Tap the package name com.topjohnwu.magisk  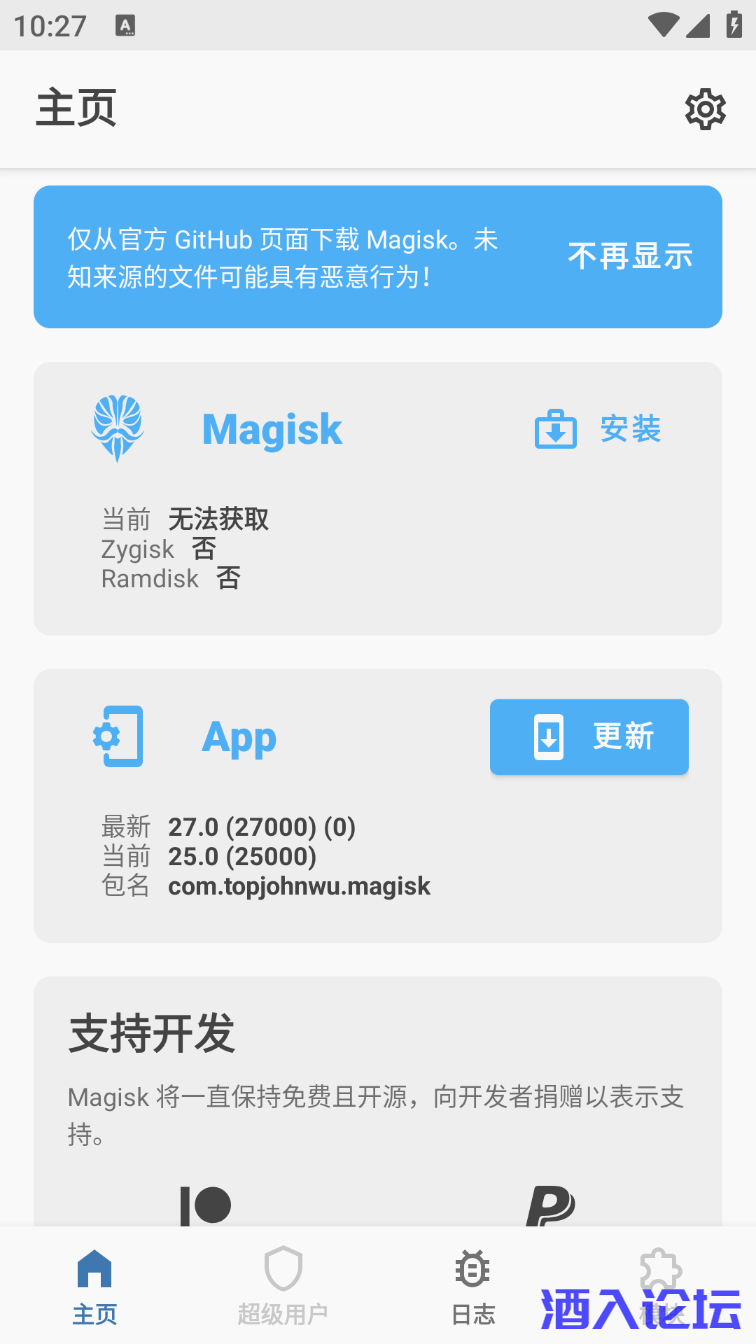pyautogui.click(x=298, y=886)
